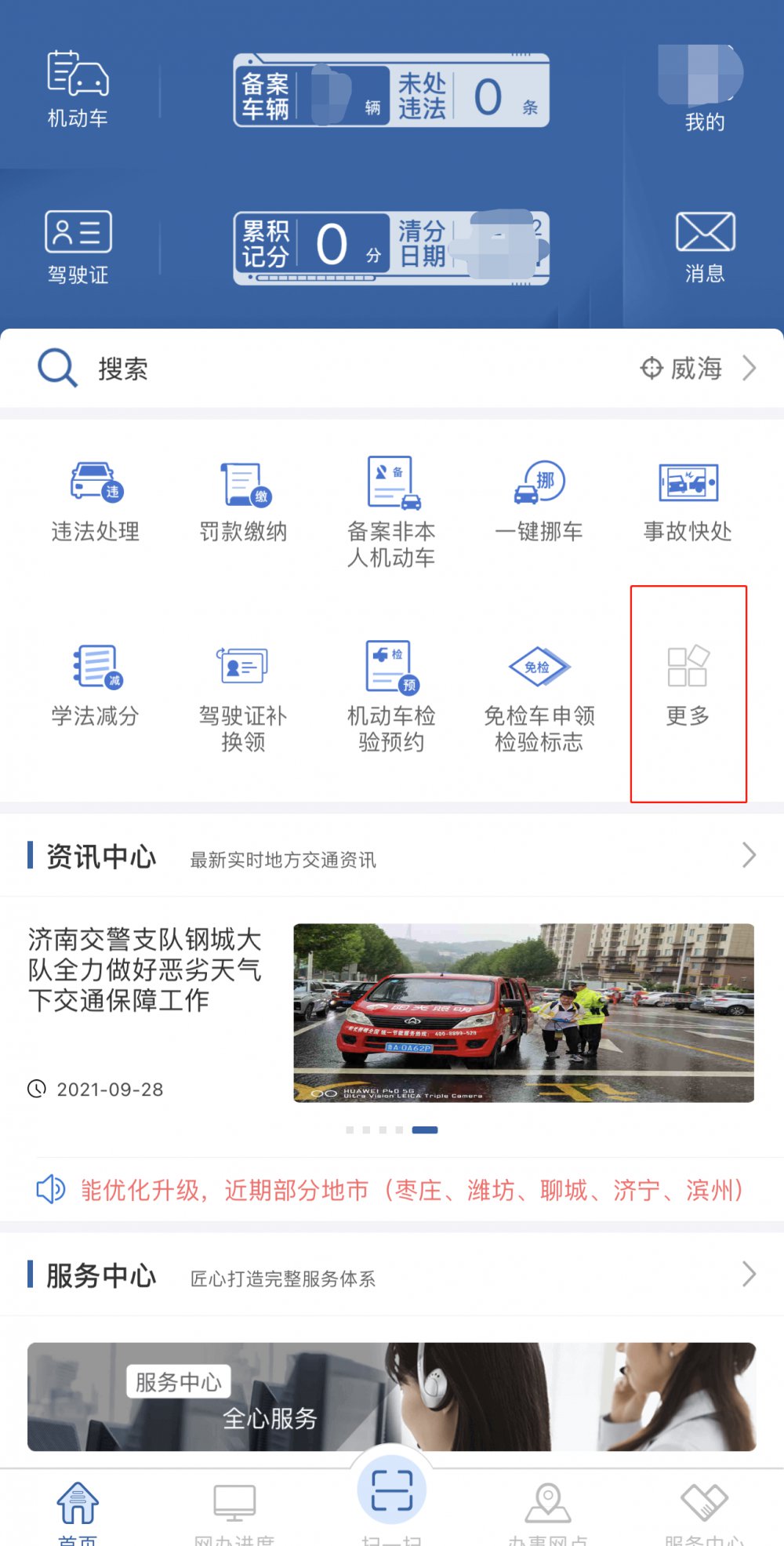Open the 驾驶证 section
Image resolution: width=784 pixels, height=1546 pixels.
(x=78, y=246)
